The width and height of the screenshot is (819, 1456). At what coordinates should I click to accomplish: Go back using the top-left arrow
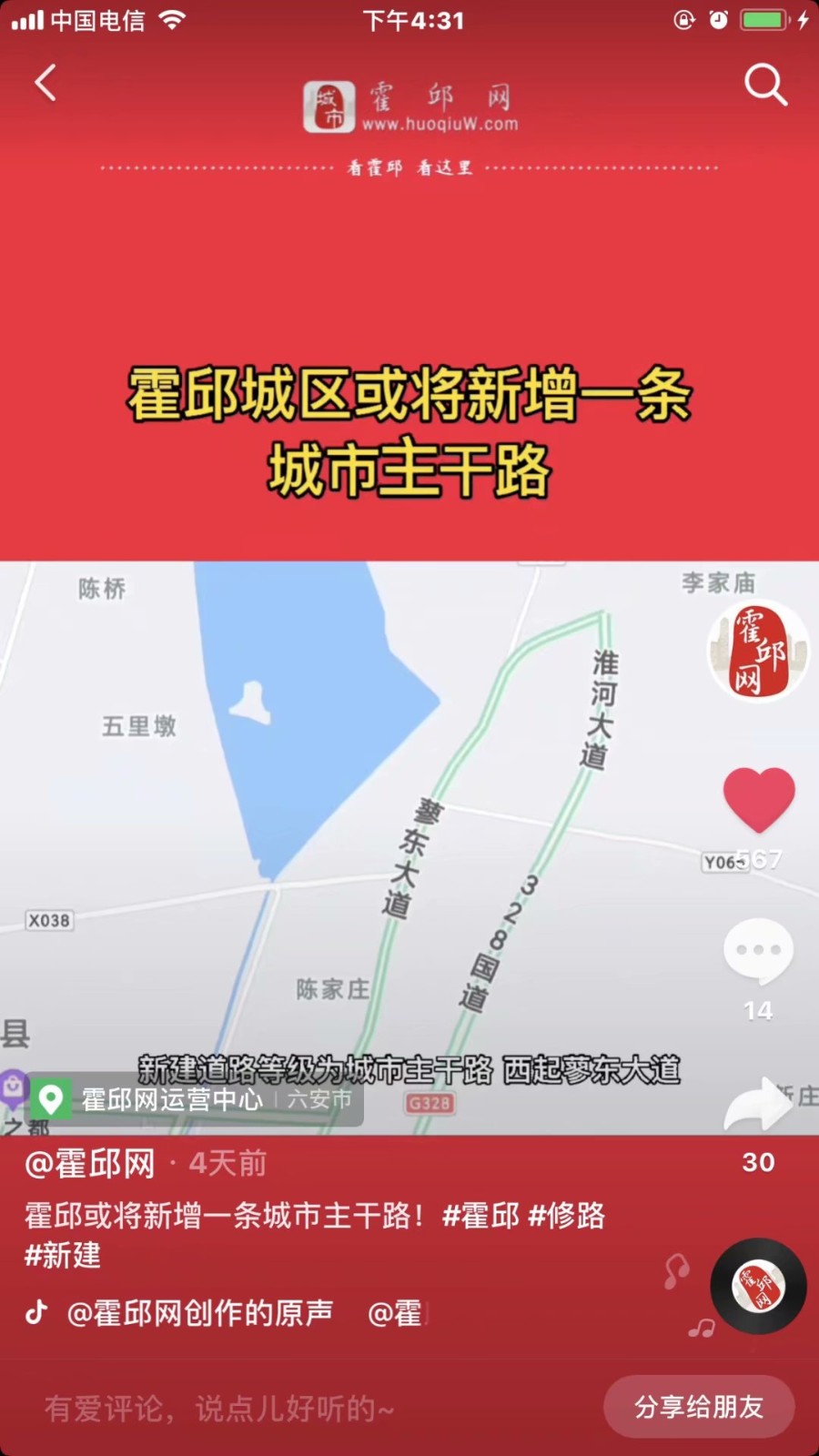(x=45, y=83)
